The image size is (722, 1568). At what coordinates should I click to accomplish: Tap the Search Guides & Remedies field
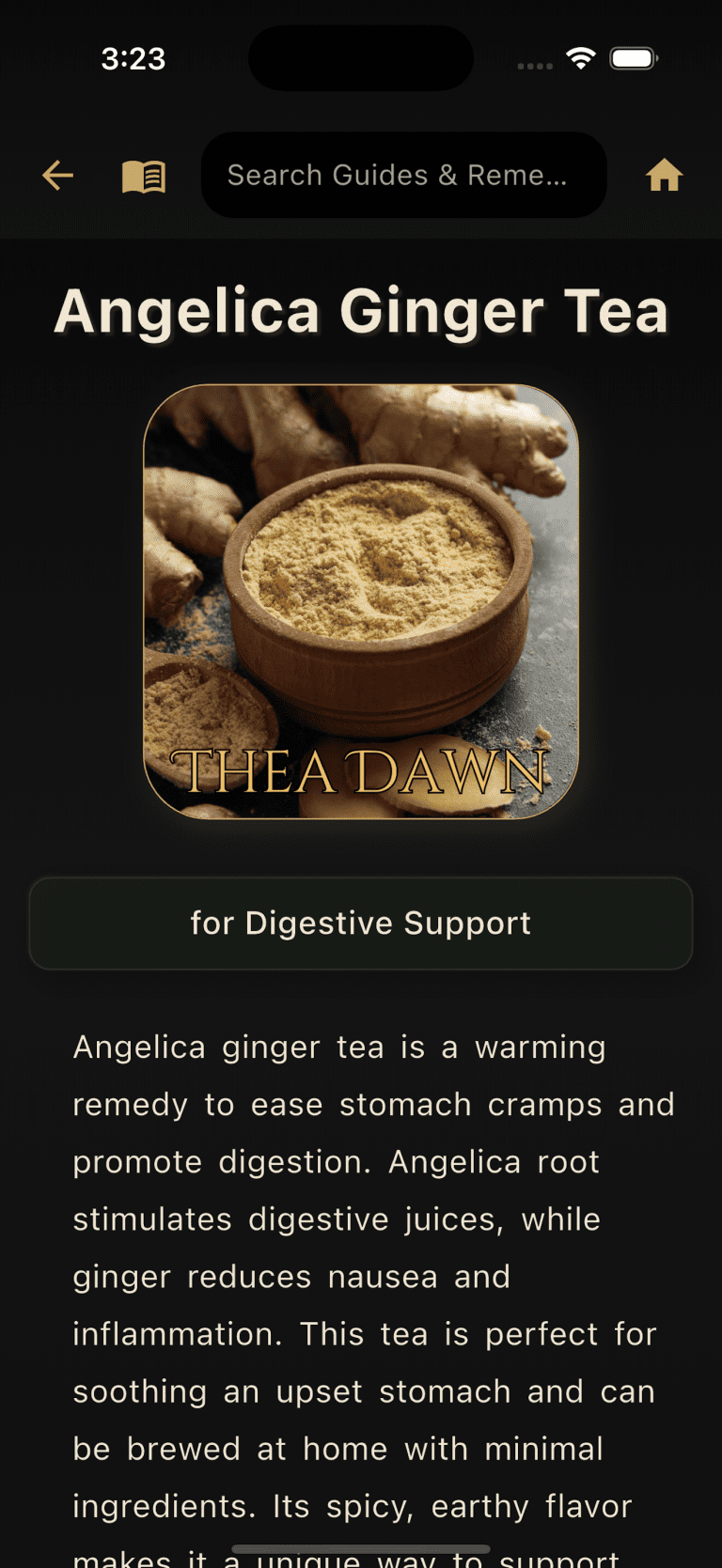(403, 175)
